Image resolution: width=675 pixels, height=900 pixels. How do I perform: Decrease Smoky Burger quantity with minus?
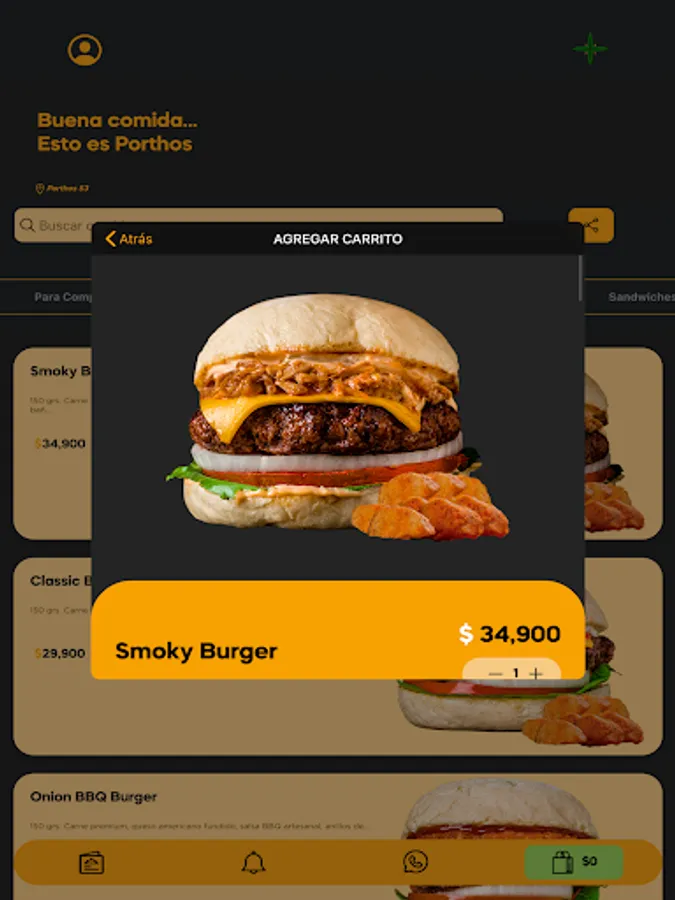click(x=495, y=673)
